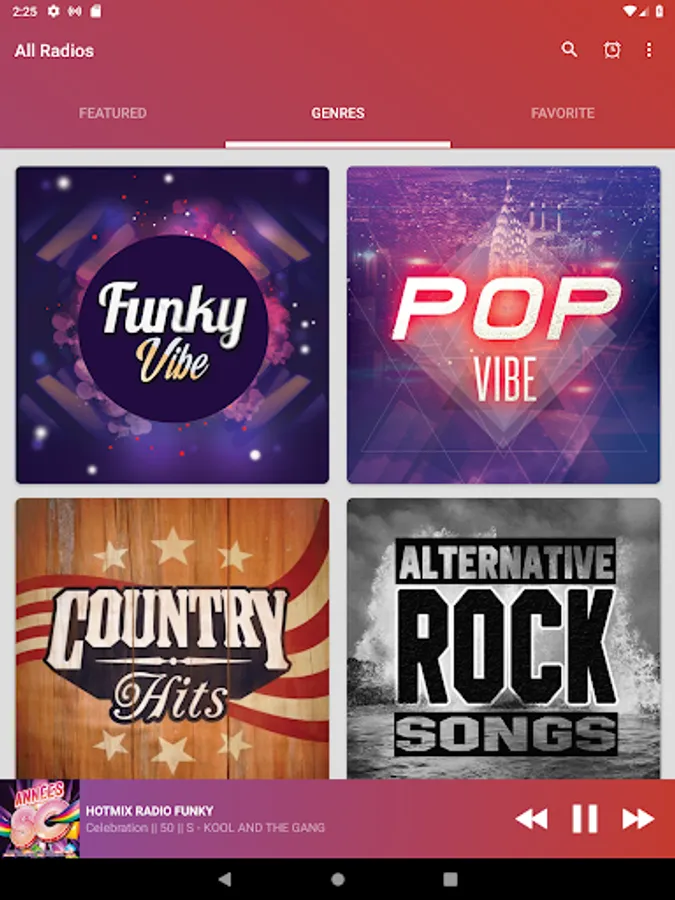
Task: View Alternative Rock Songs genre
Action: point(503,638)
